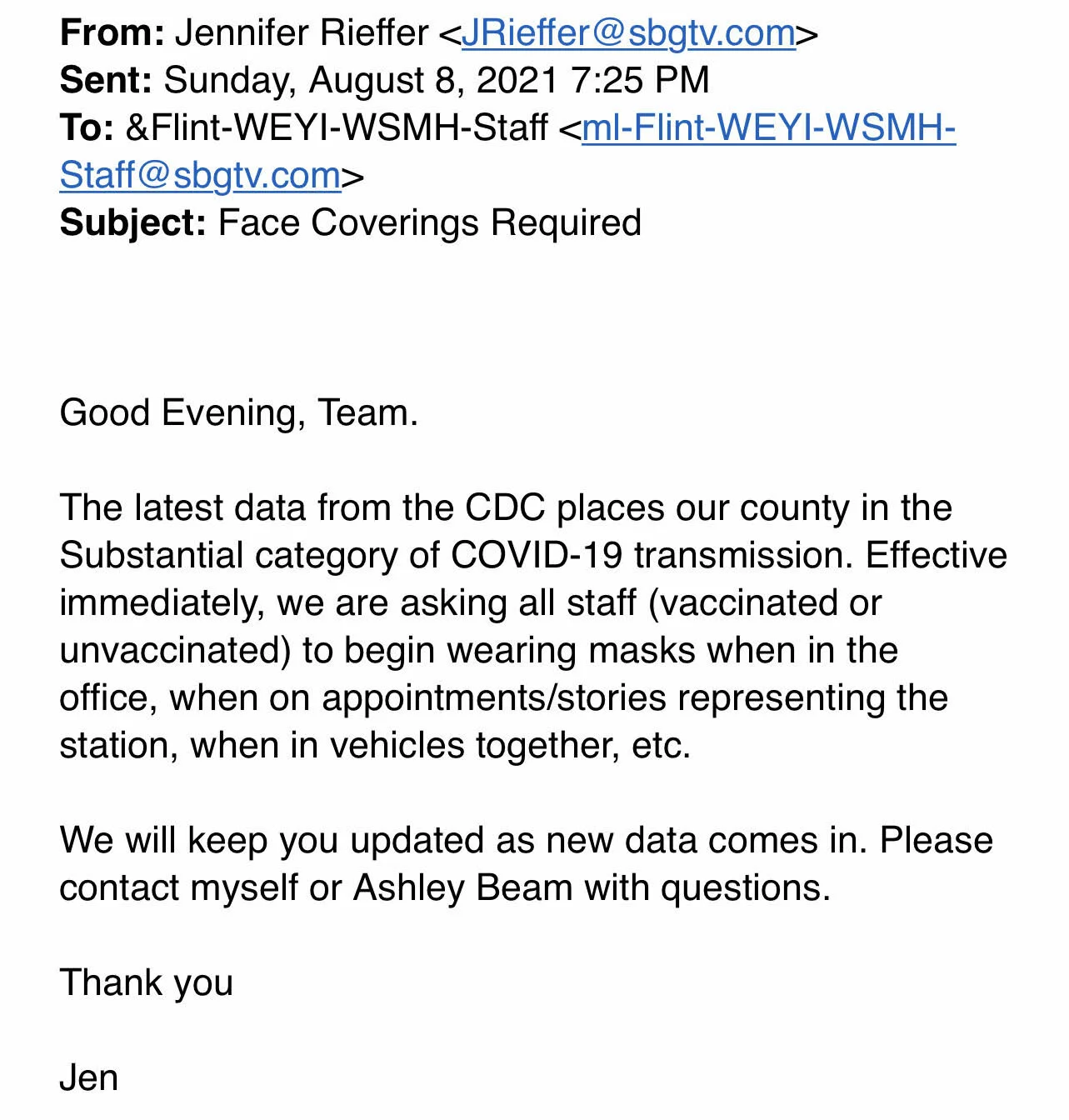Tap the ml-Flint-WEYI-WSMH-Staff@sbgtv.com recipient link
The image size is (1069, 1120).
click(768, 128)
